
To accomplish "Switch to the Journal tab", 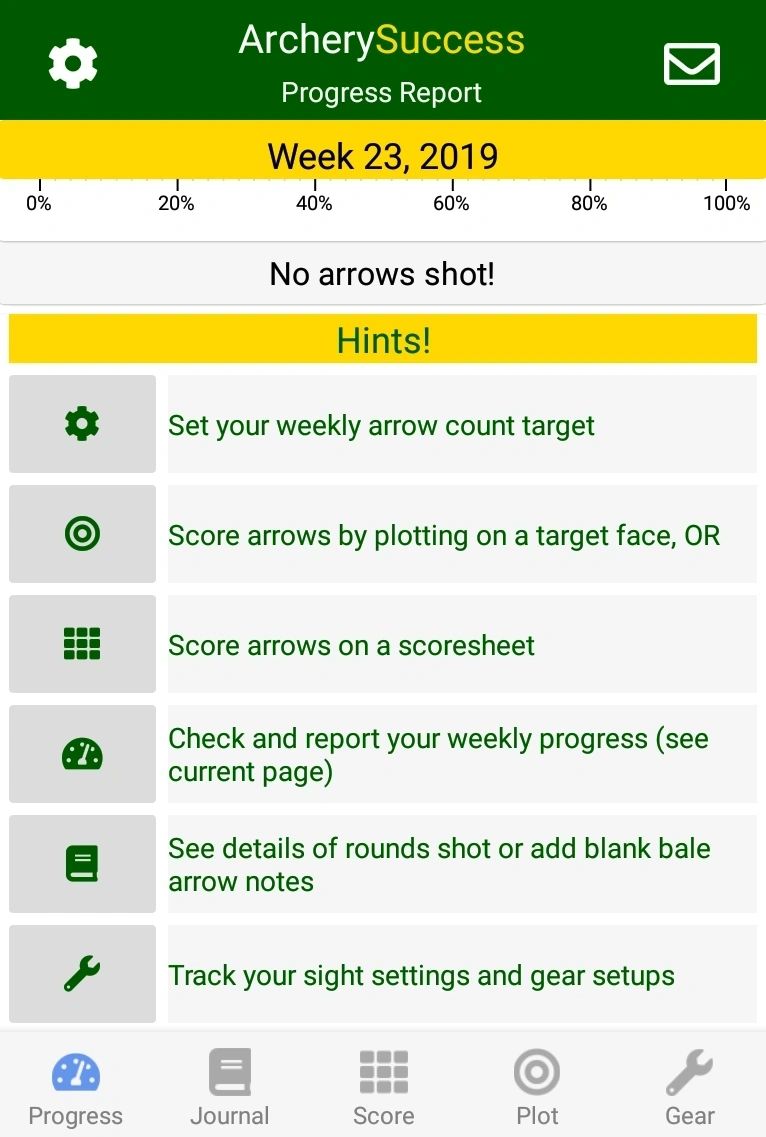I will (230, 1088).
